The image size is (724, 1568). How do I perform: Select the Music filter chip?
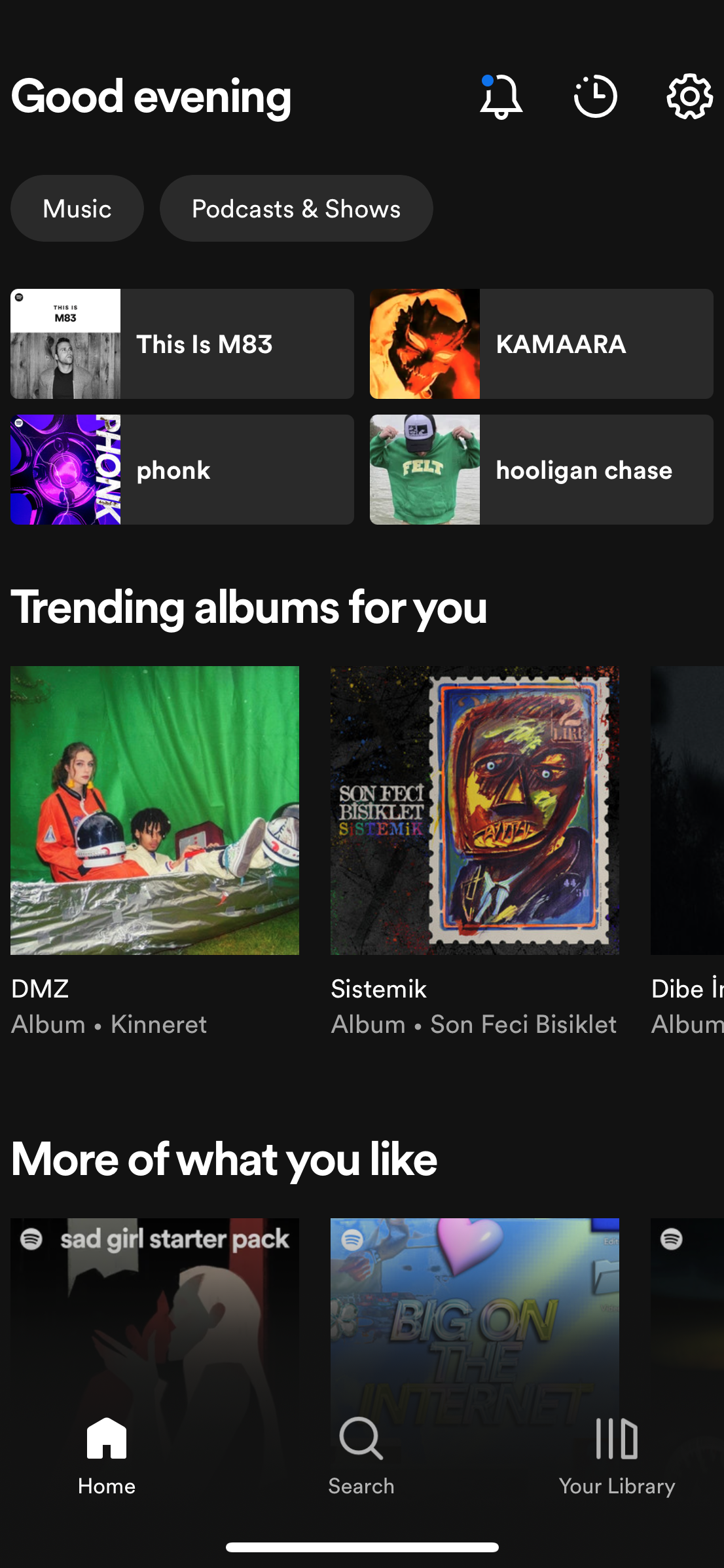click(x=77, y=209)
